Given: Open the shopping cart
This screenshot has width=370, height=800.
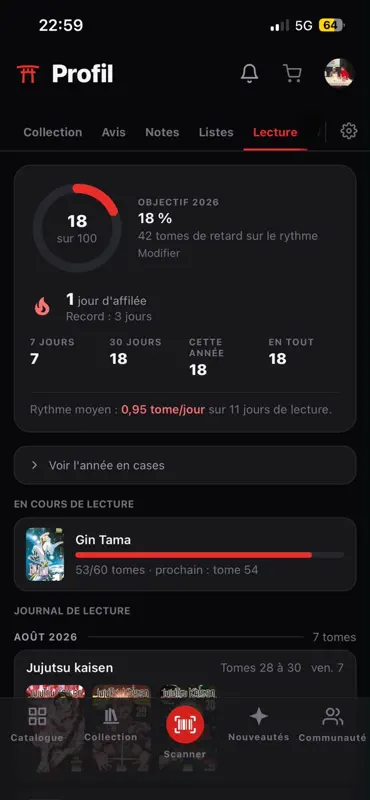Looking at the screenshot, I should pos(292,73).
